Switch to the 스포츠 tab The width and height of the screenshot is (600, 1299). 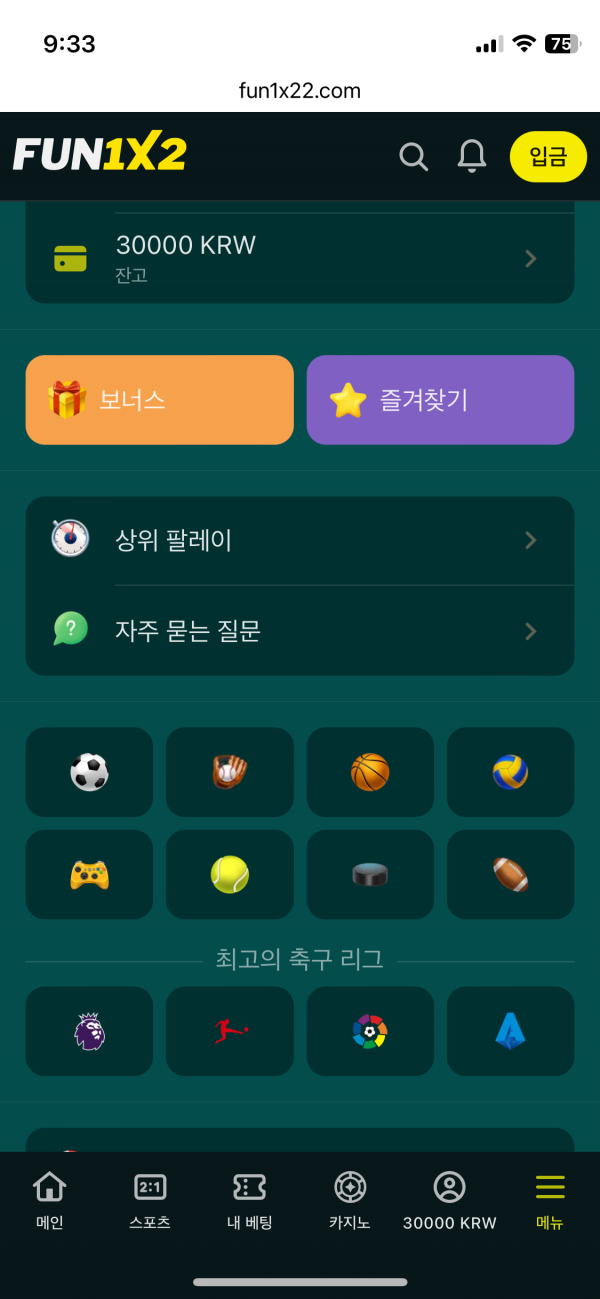(150, 1200)
